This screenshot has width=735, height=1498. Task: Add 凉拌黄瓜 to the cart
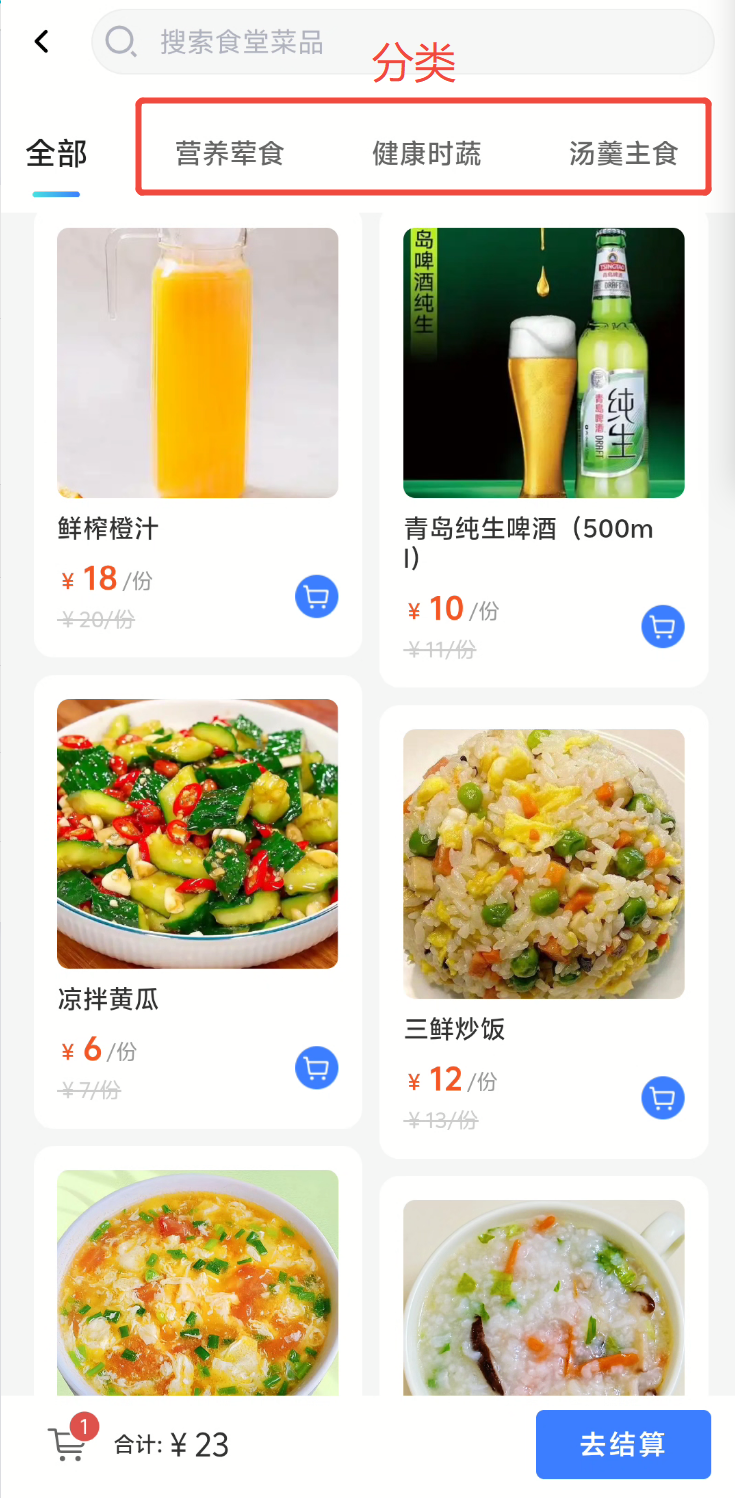(316, 1068)
